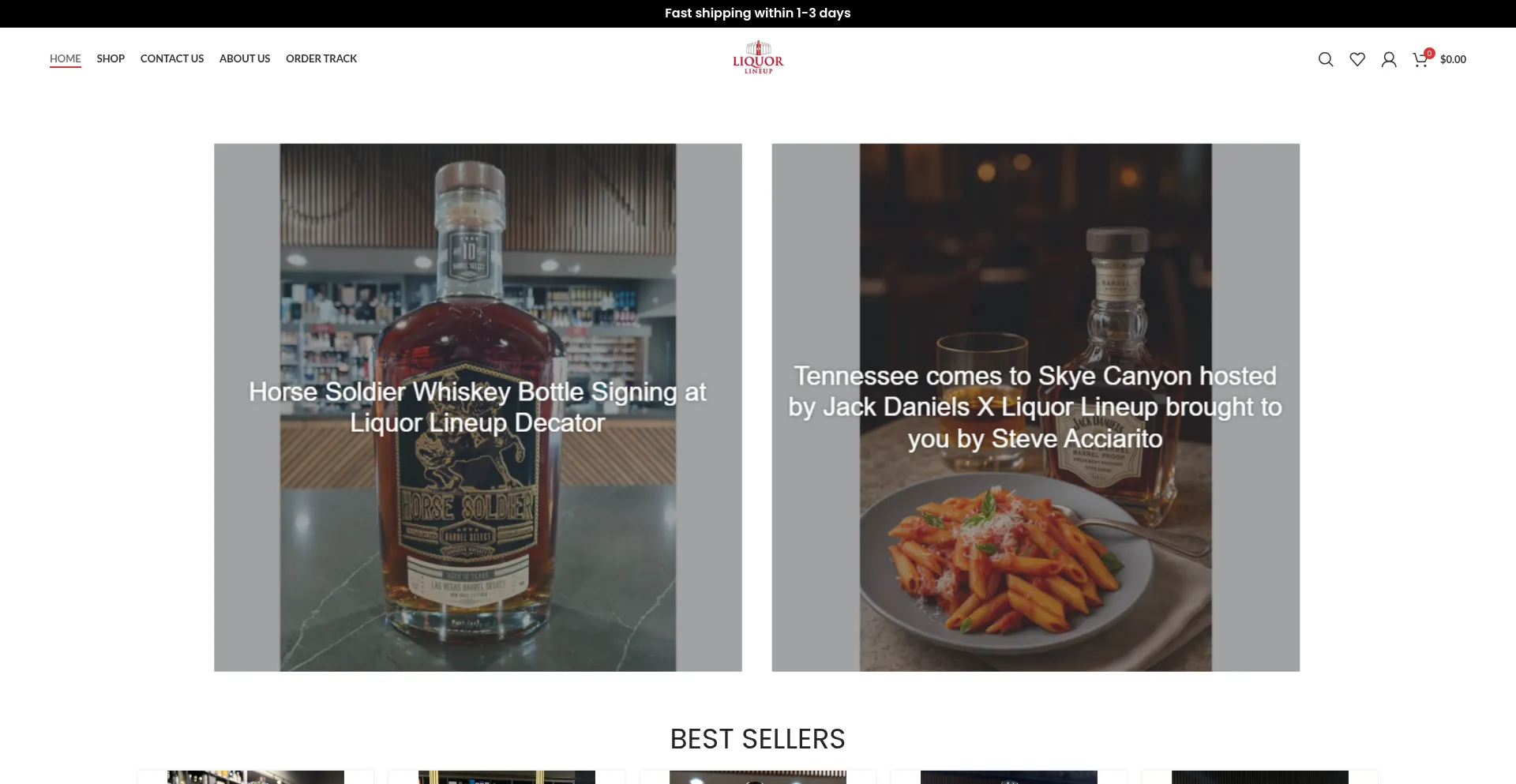Open the Horse Soldier Whiskey Bottle Signing banner
The height and width of the screenshot is (784, 1516).
click(478, 407)
